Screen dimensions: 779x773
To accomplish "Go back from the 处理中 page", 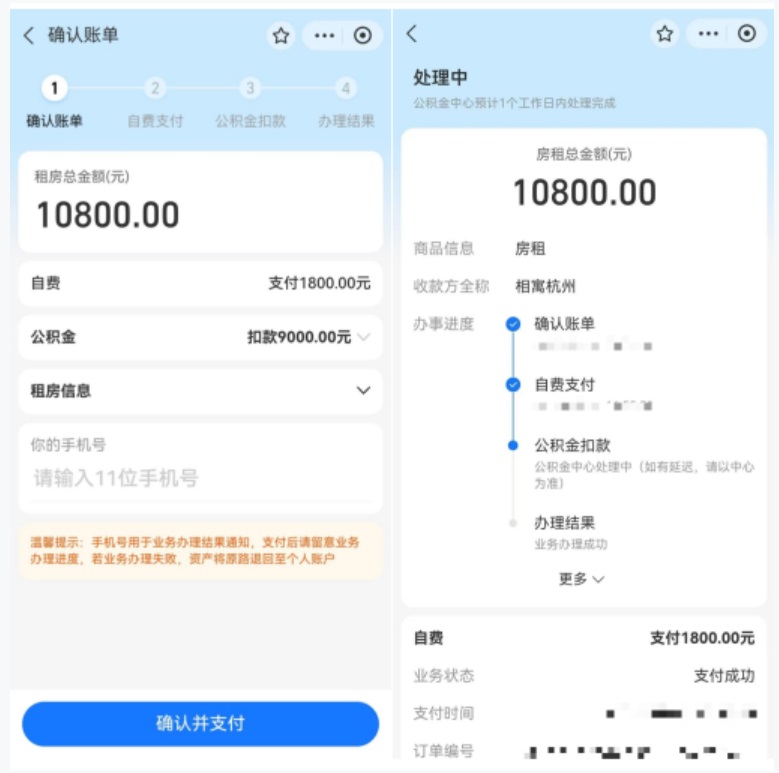I will [x=411, y=34].
